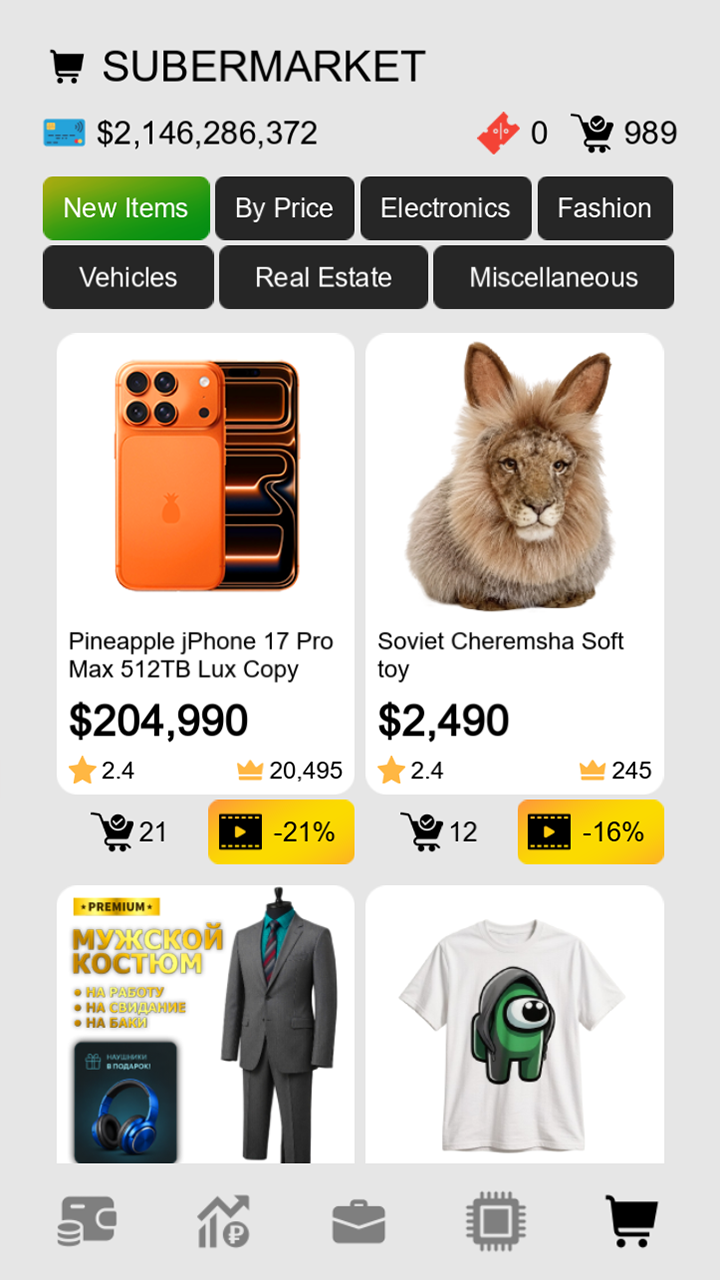Tap the shopping cart tab in bottom bar
Image resolution: width=720 pixels, height=1280 pixels.
click(632, 1222)
